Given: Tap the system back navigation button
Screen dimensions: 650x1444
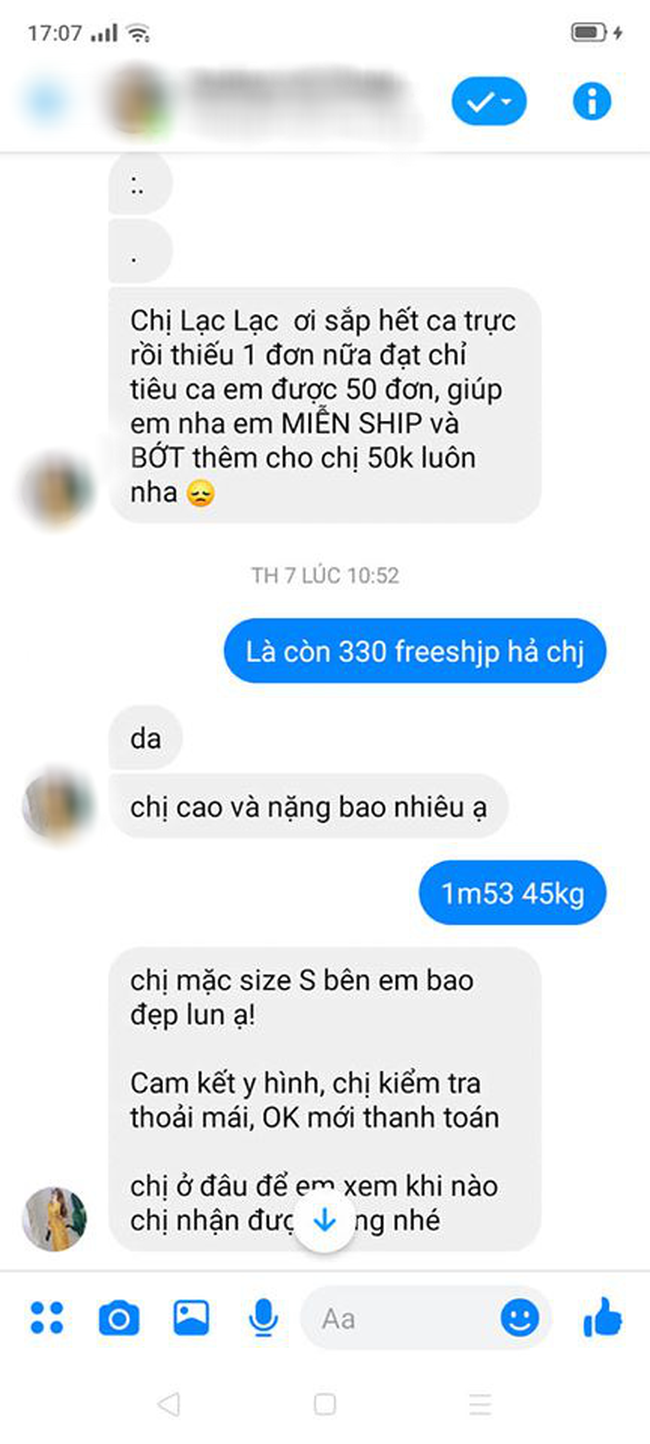Looking at the screenshot, I should pos(168,1404).
